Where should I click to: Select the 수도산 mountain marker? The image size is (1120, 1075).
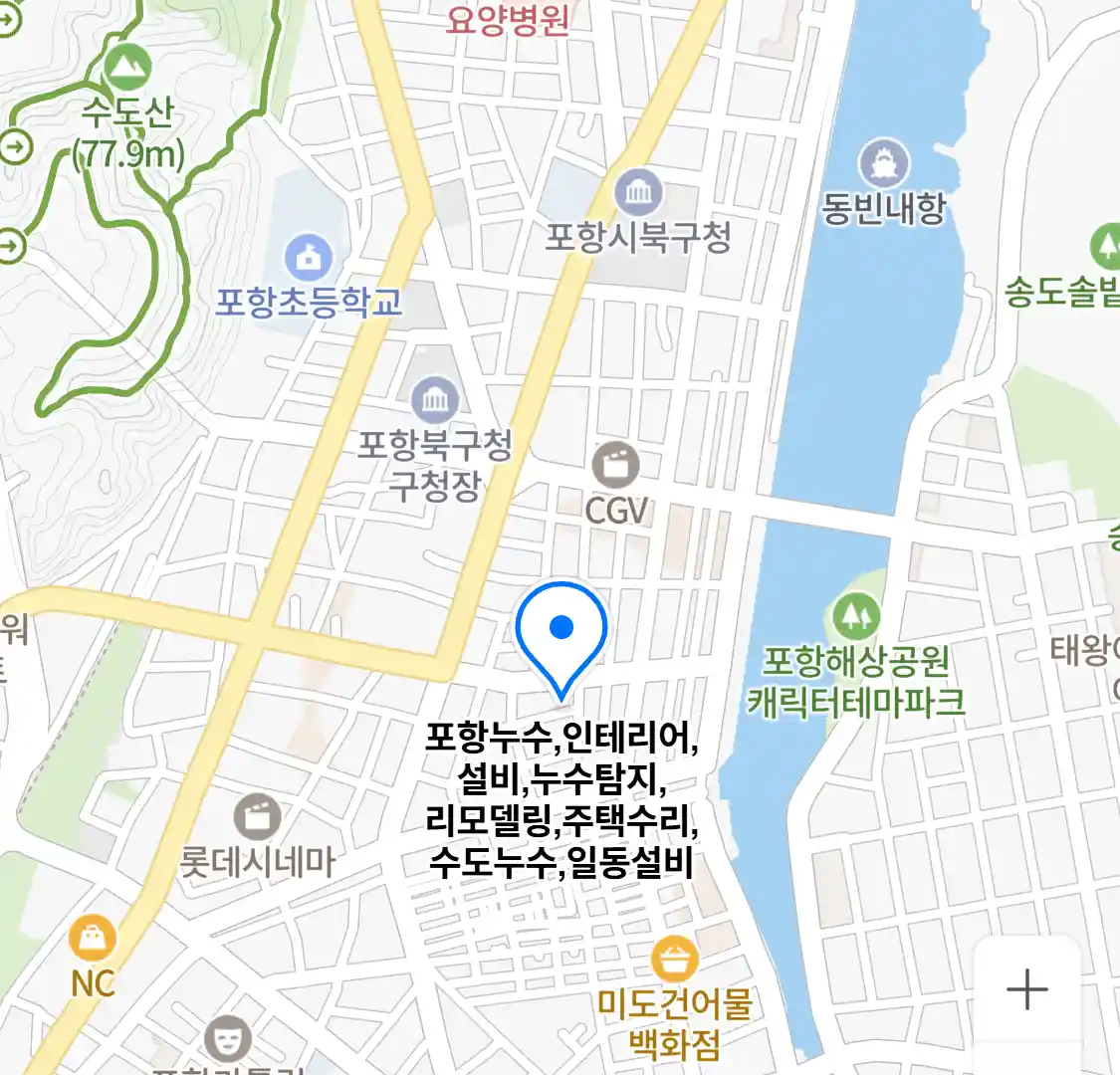tap(127, 67)
